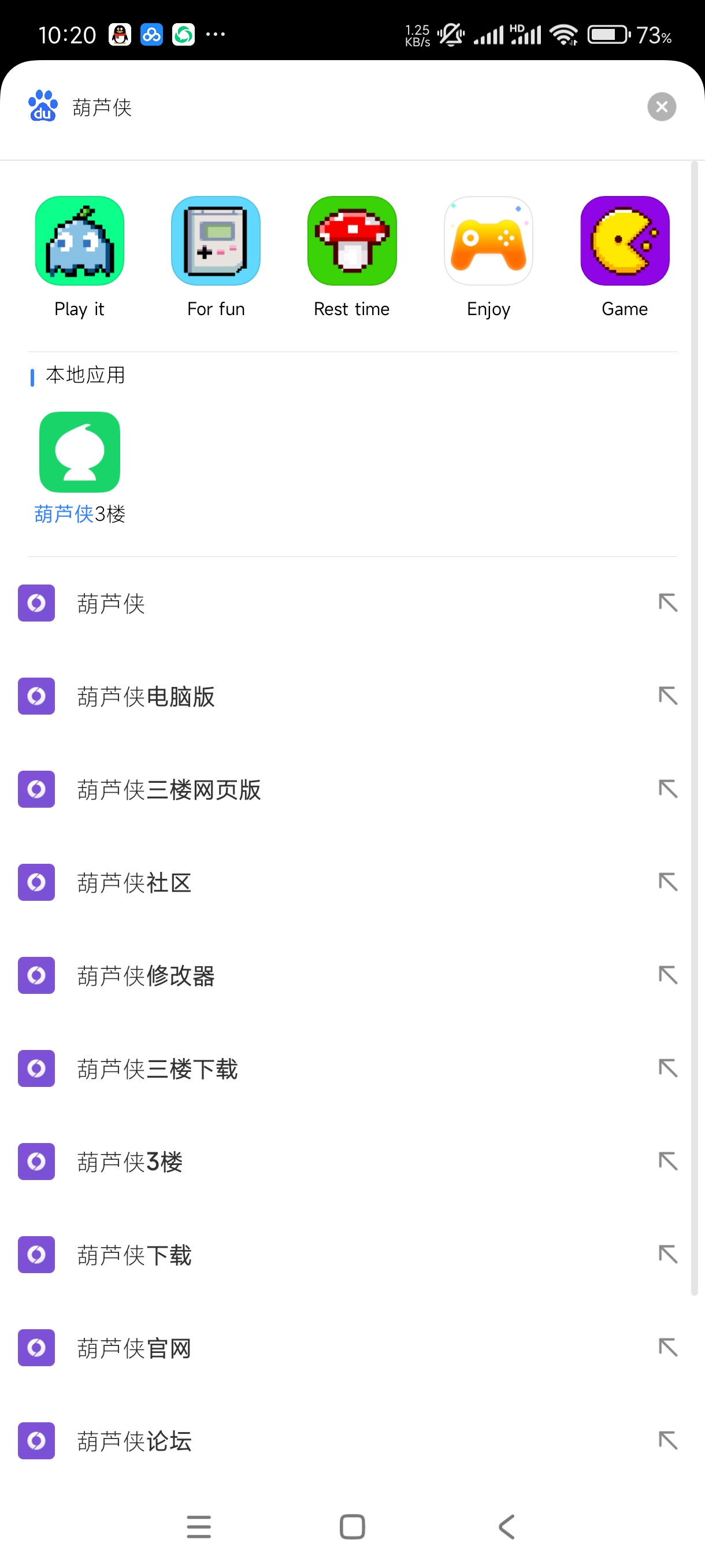Open the 葫芦侠官网 suggestion
Image resolution: width=705 pixels, height=1568 pixels.
click(x=135, y=1348)
